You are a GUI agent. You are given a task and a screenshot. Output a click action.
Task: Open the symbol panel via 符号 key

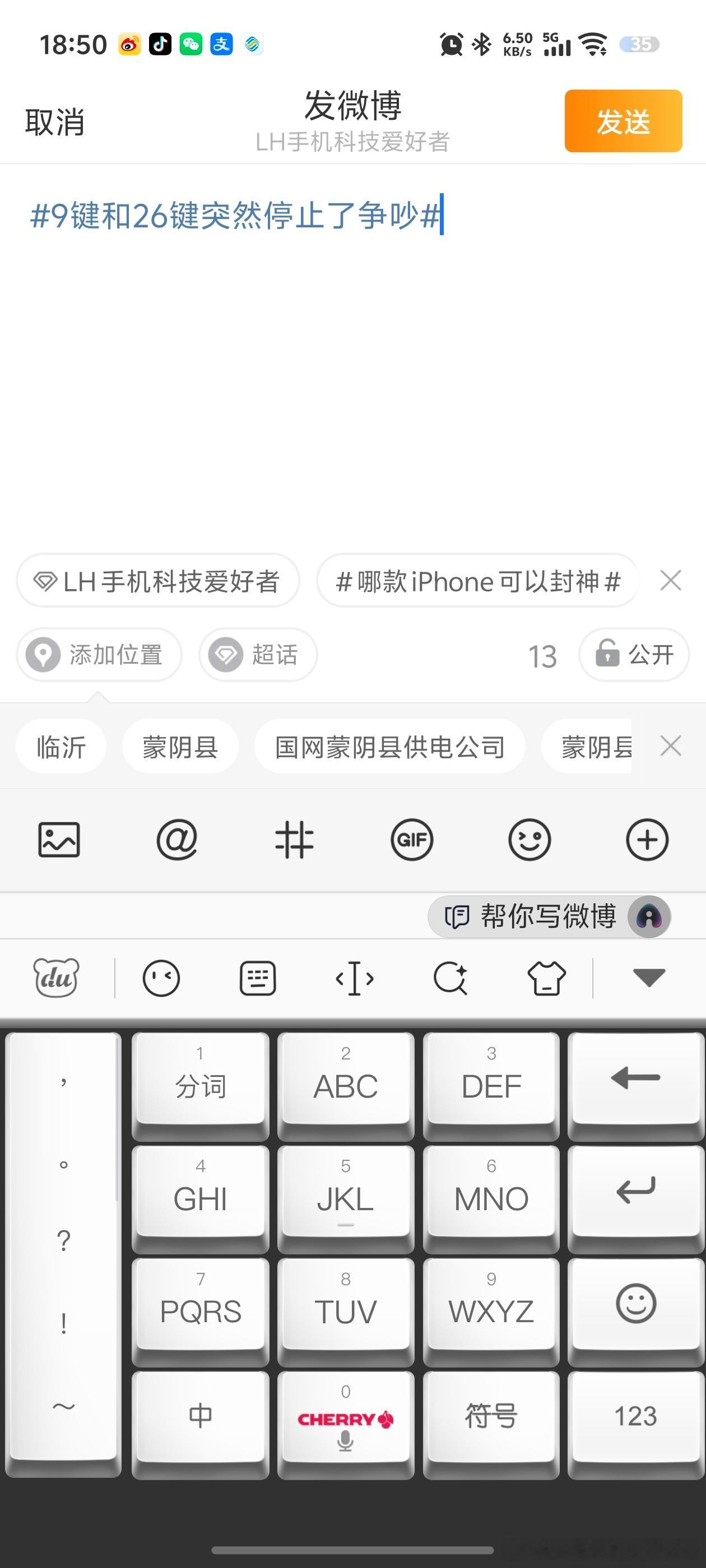click(x=490, y=1416)
